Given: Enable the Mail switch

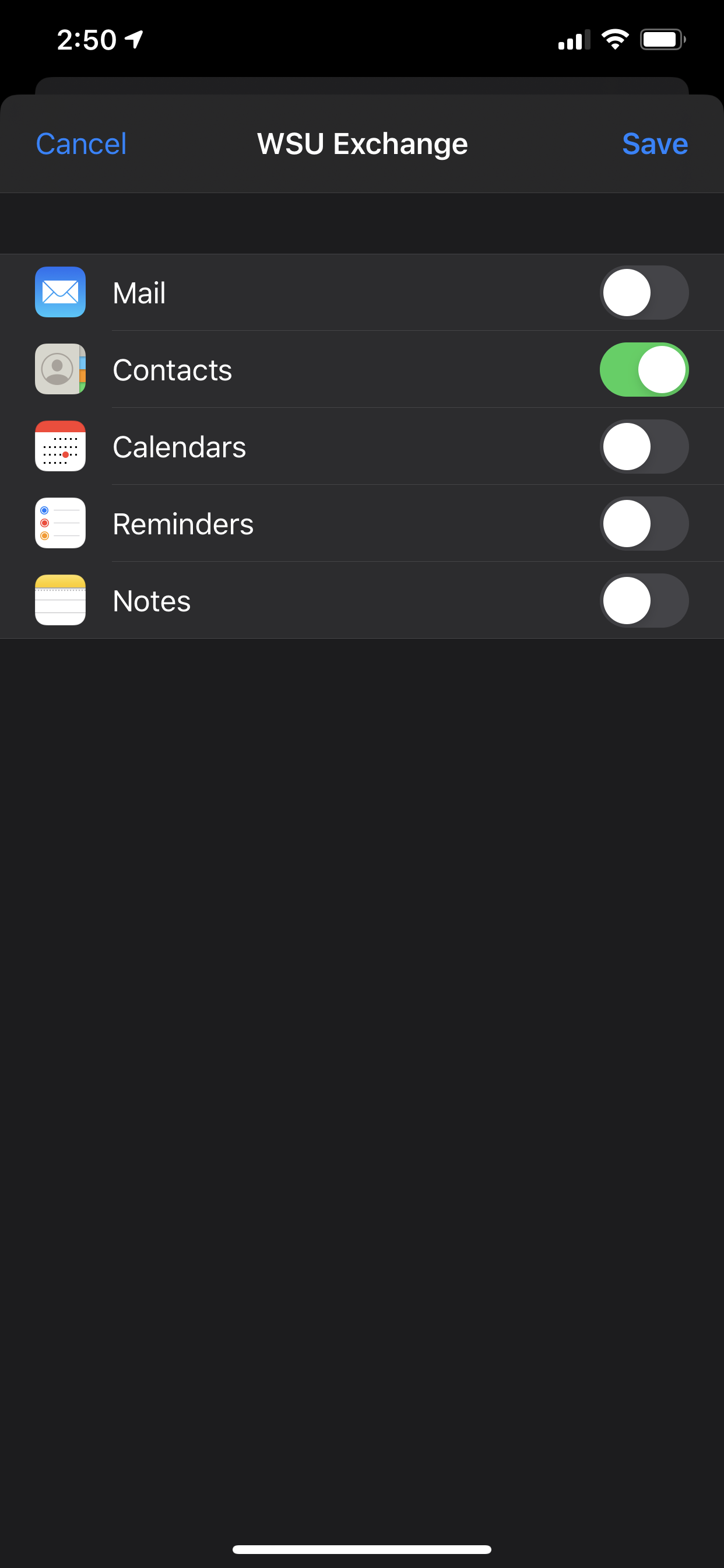Looking at the screenshot, I should click(x=644, y=293).
